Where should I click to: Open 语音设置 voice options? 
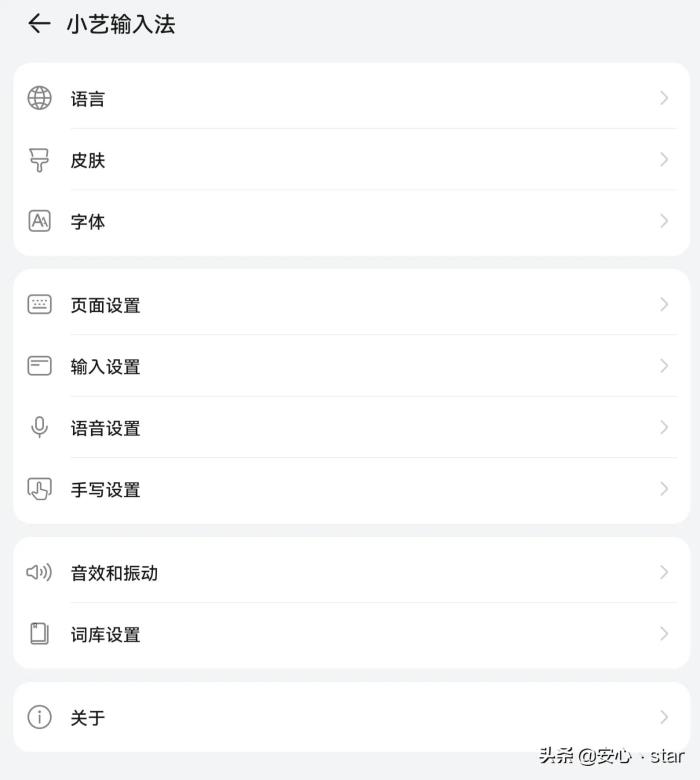pos(350,428)
